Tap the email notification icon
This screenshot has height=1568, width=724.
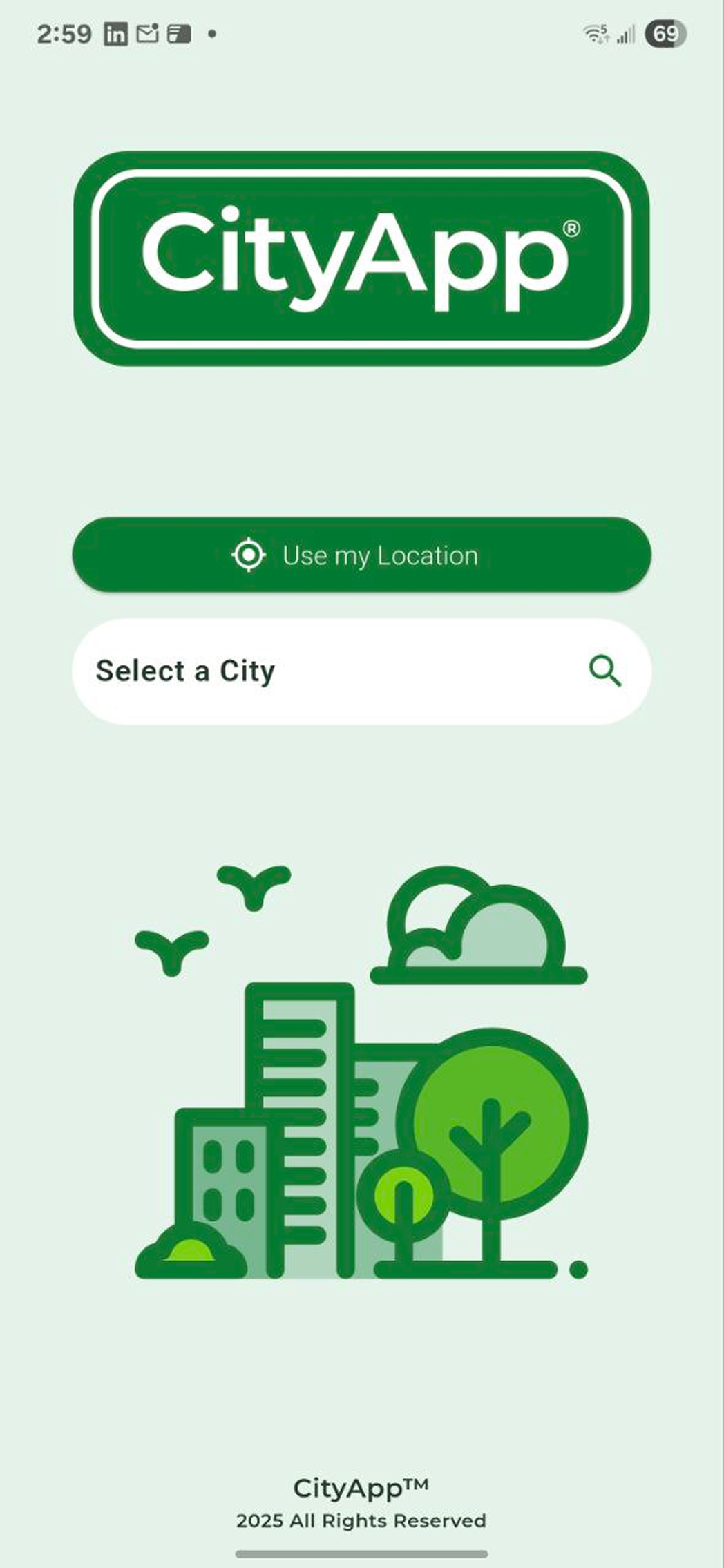click(x=146, y=33)
